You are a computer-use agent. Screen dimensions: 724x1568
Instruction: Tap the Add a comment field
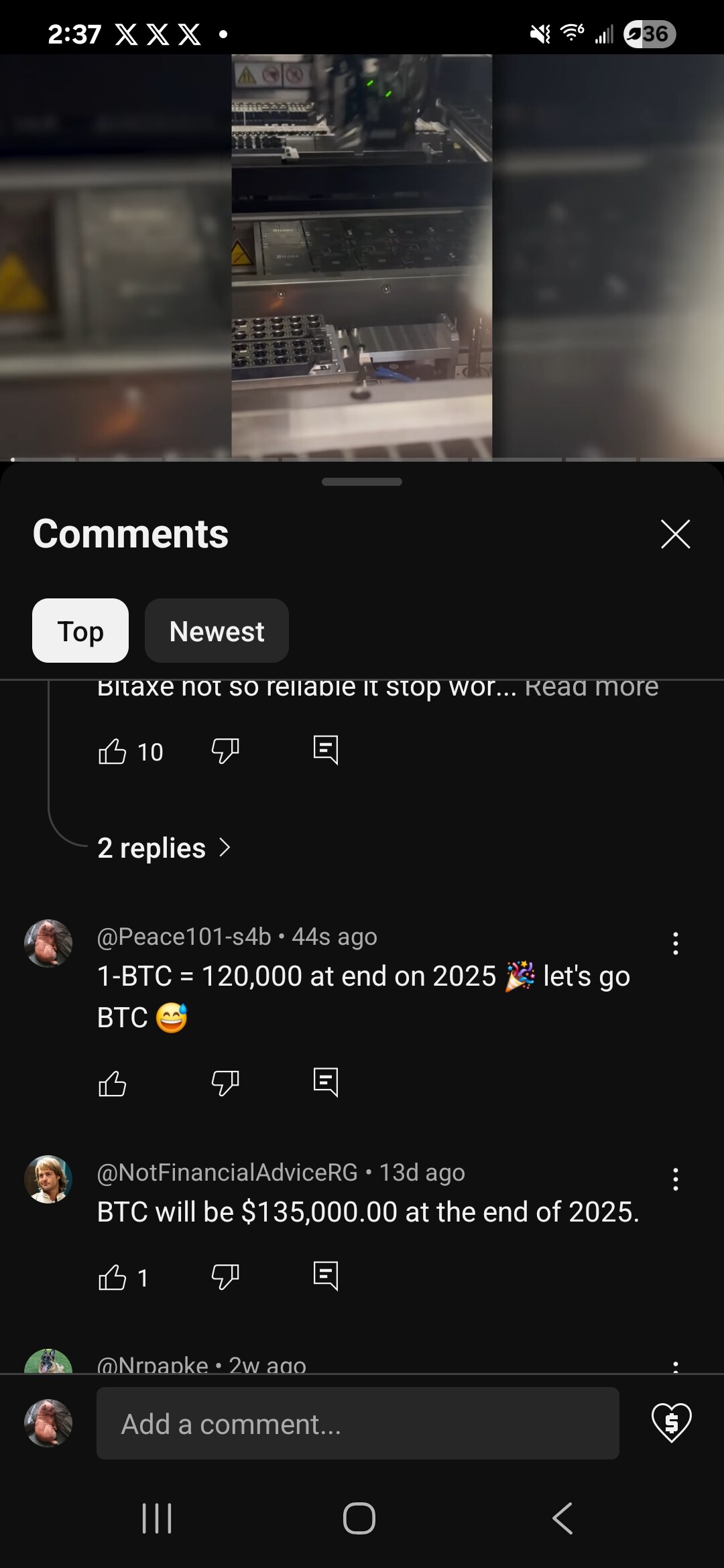pyautogui.click(x=358, y=1424)
